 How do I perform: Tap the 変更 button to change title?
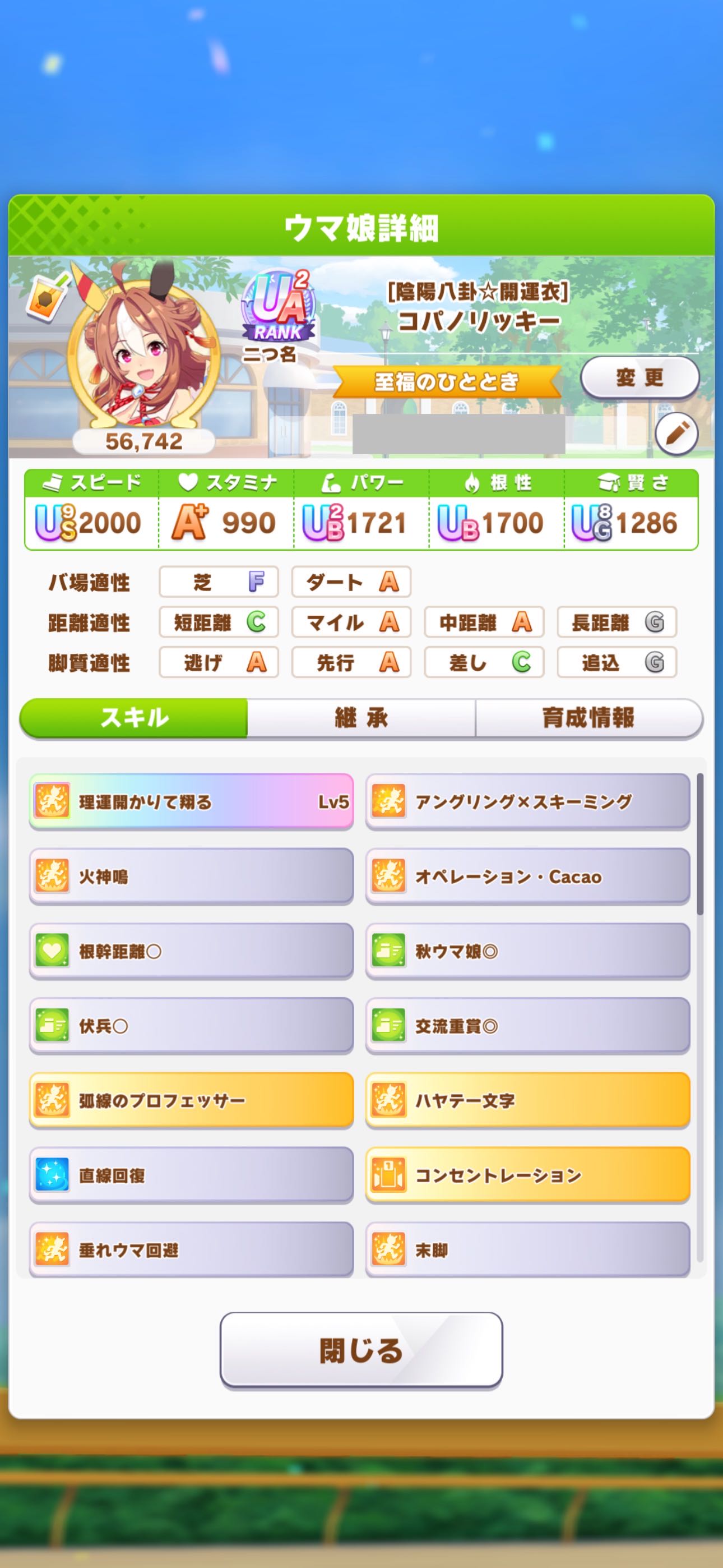click(x=639, y=378)
